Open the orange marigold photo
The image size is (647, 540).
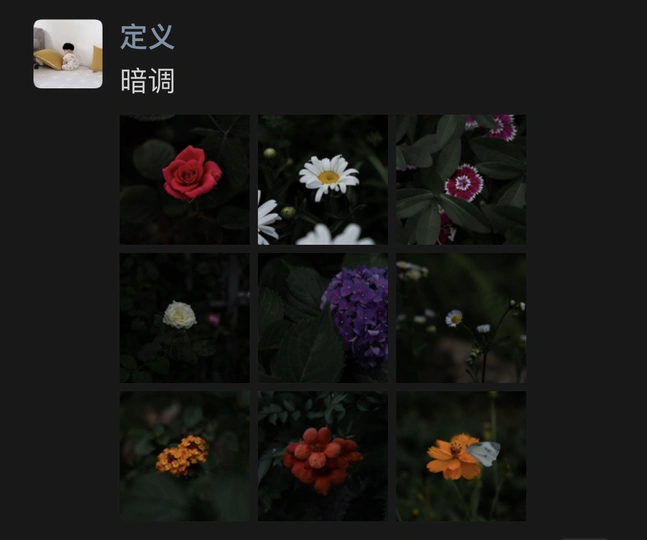pos(185,455)
